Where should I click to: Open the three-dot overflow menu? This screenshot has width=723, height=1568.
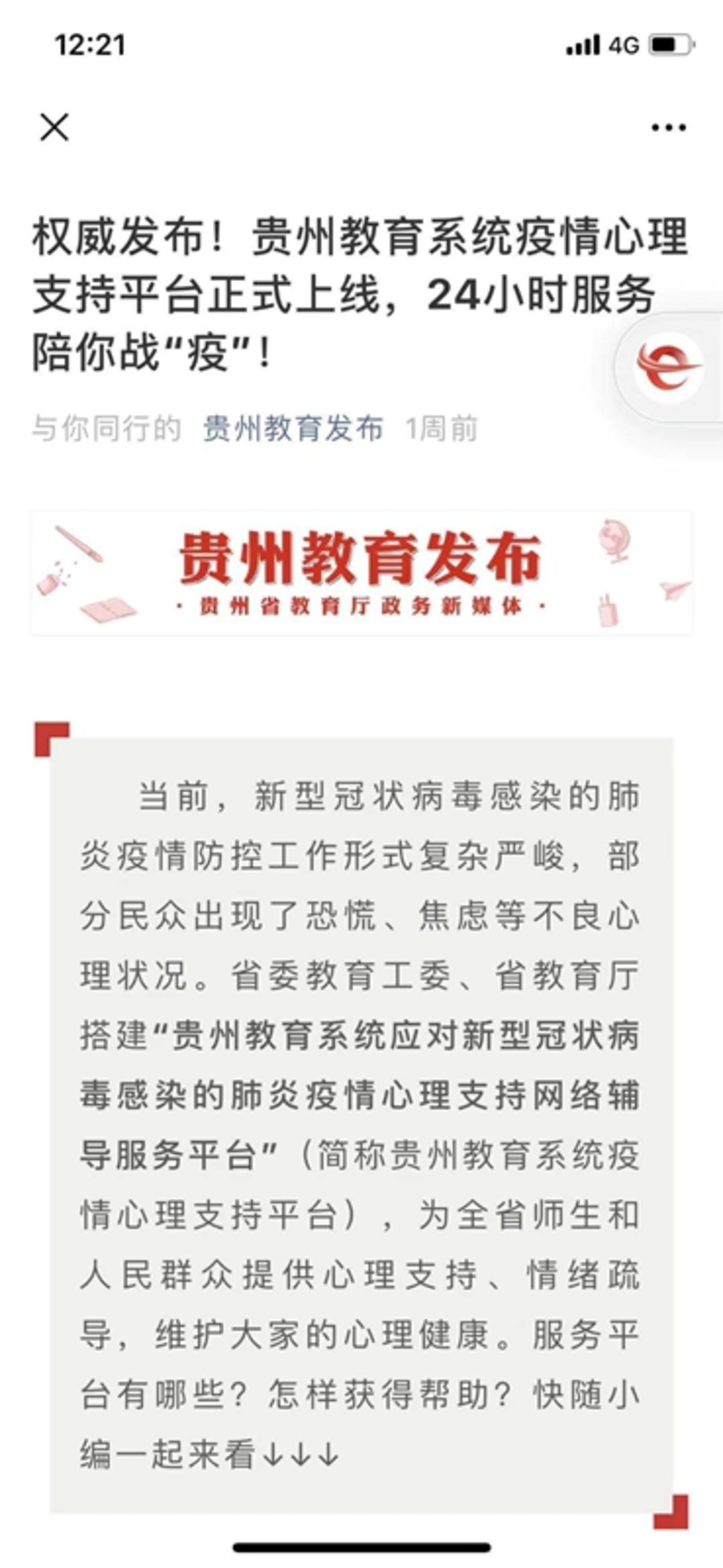(x=668, y=127)
